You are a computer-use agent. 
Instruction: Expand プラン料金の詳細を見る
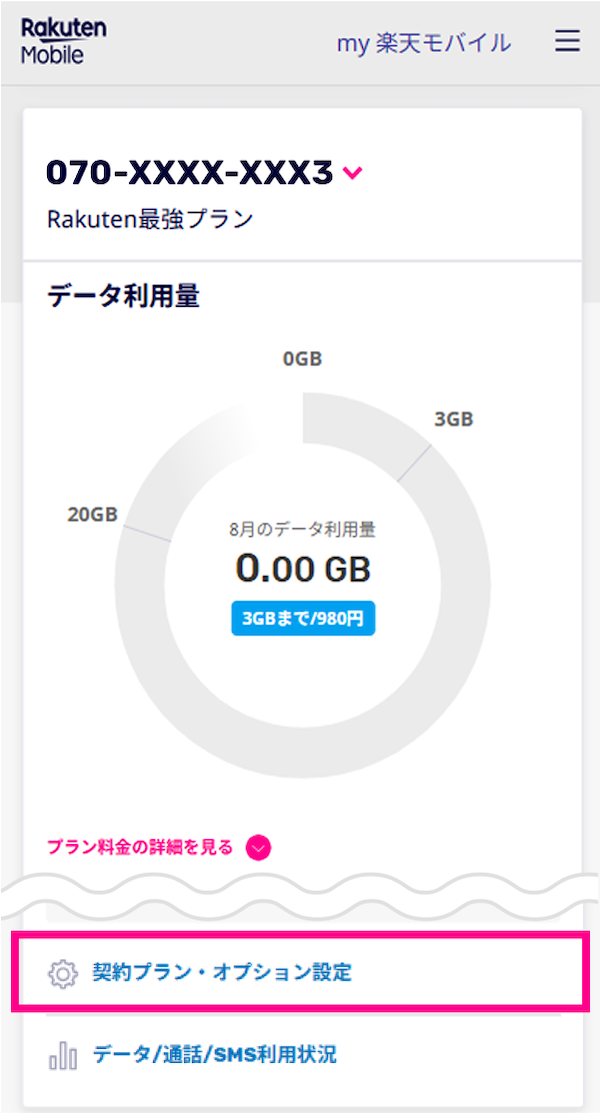(x=258, y=848)
